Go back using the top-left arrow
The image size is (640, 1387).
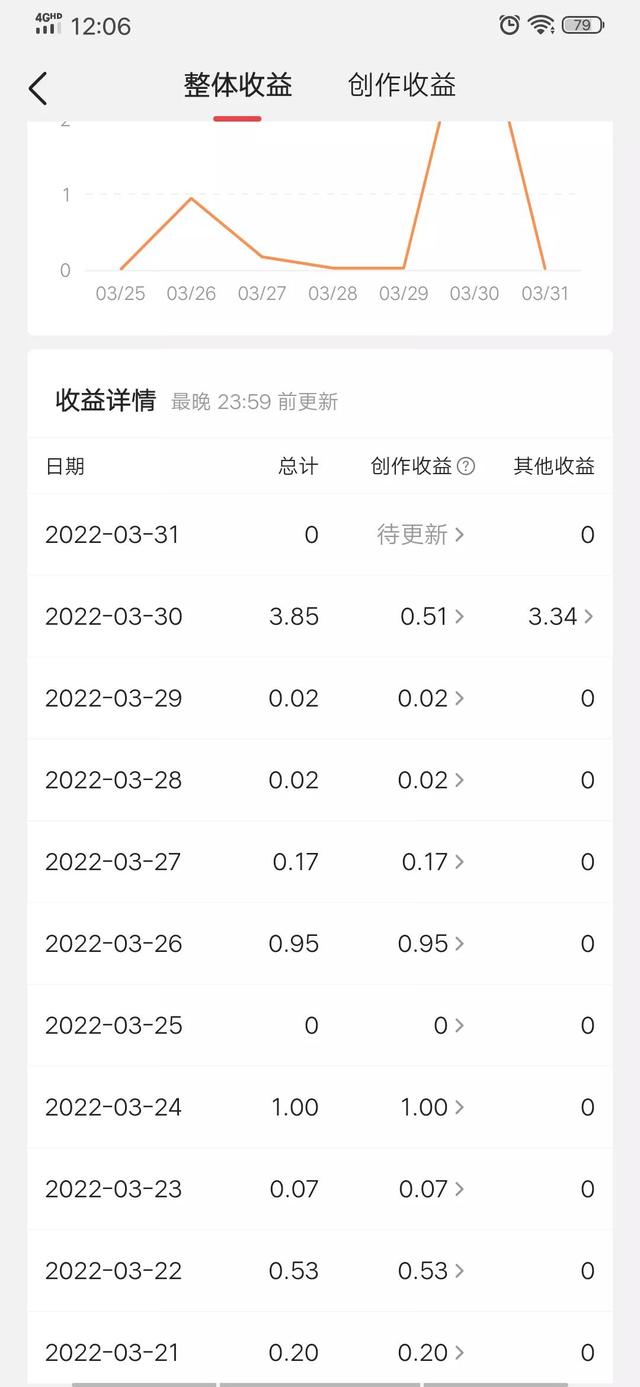point(38,88)
